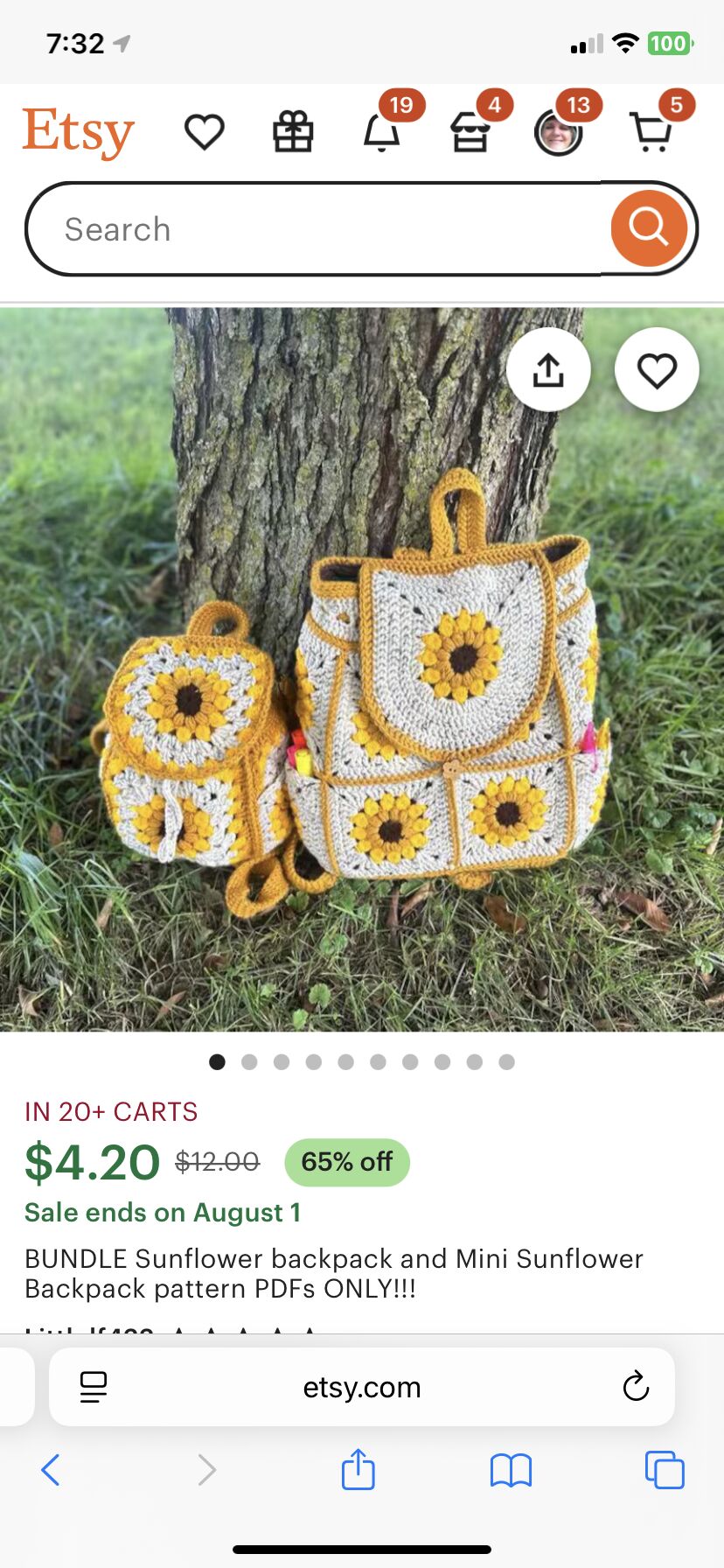Viewport: 724px width, 1568px height.
Task: Share this listing from the photo
Action: click(548, 370)
